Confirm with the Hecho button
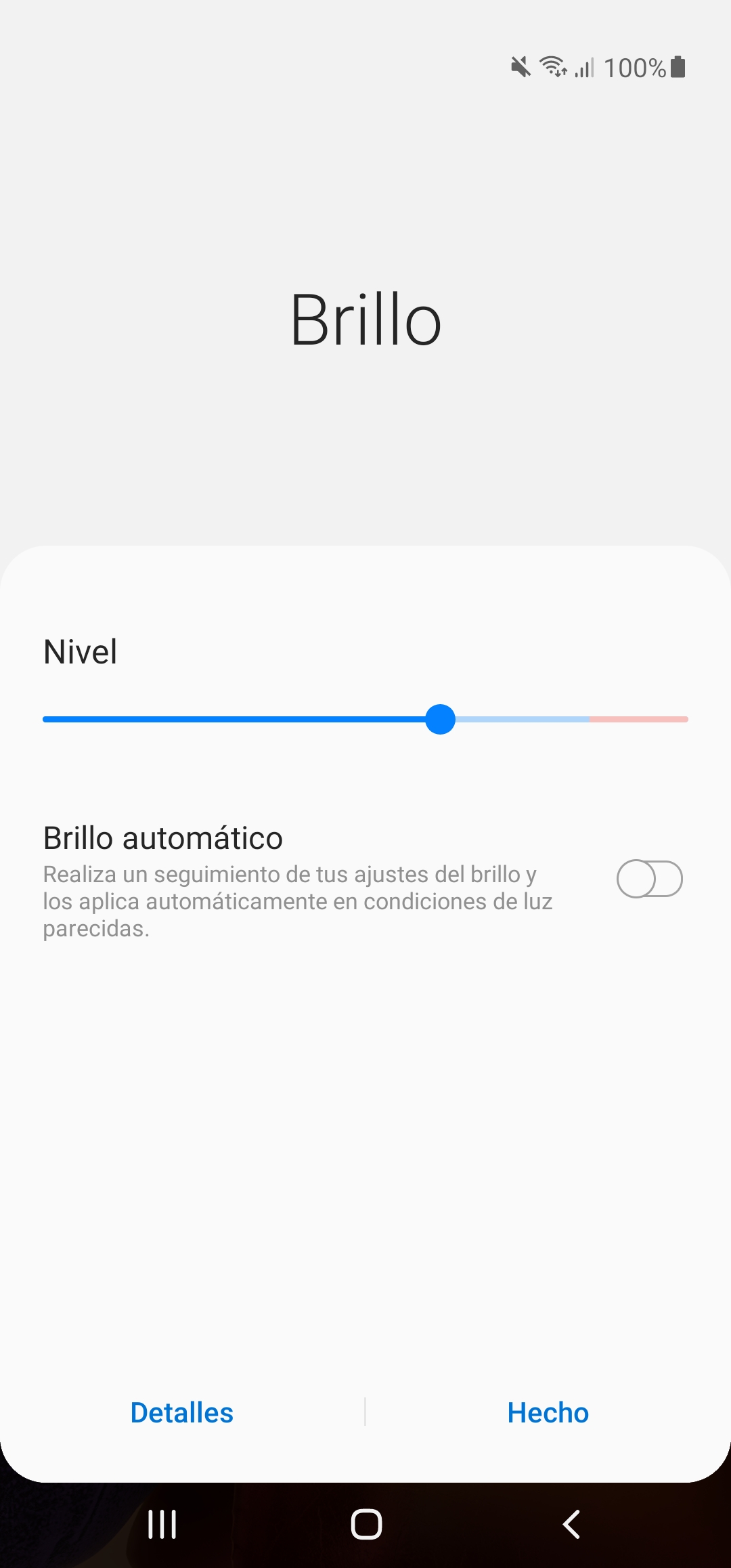The height and width of the screenshot is (1568, 731). pos(548,1412)
